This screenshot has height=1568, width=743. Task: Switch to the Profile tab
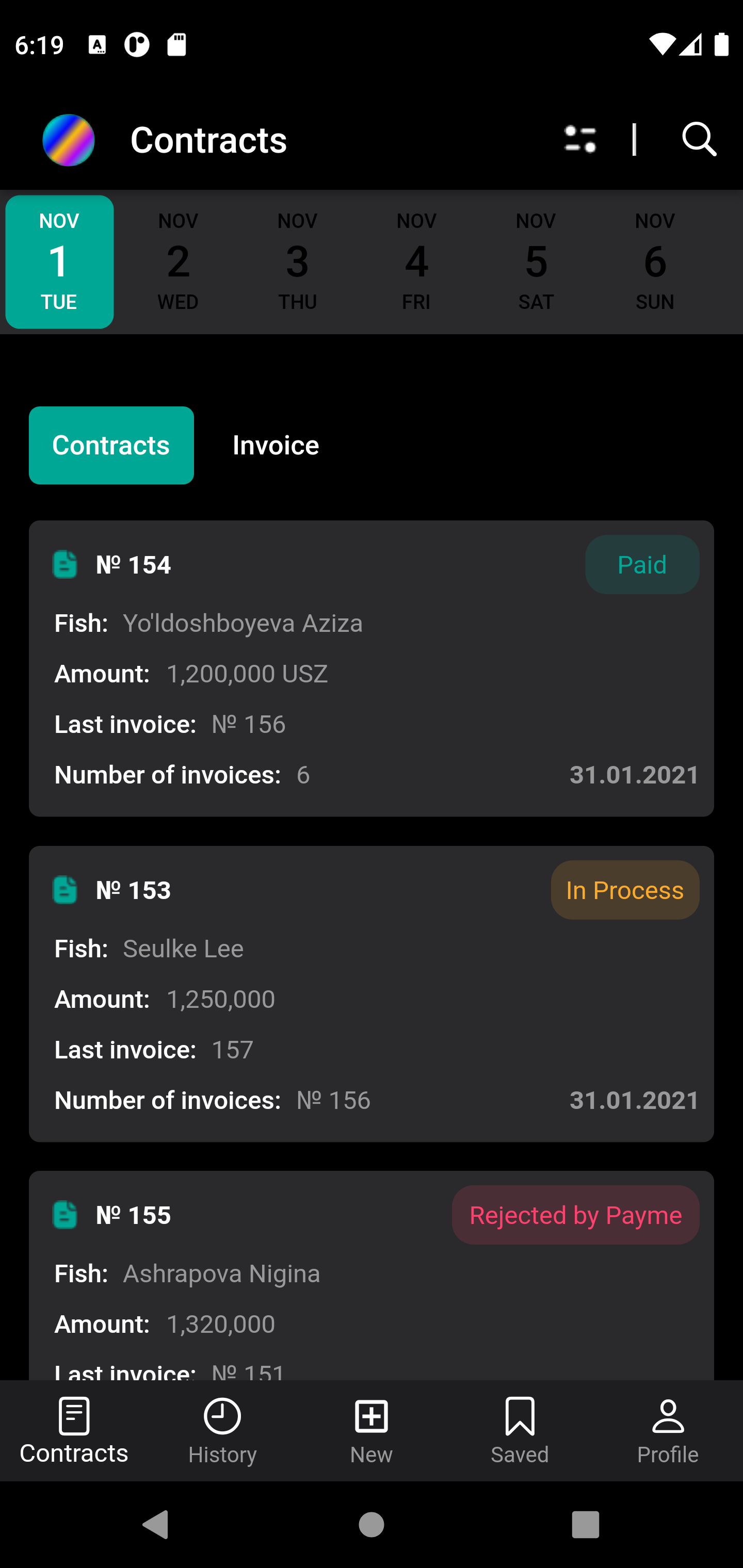668,1430
